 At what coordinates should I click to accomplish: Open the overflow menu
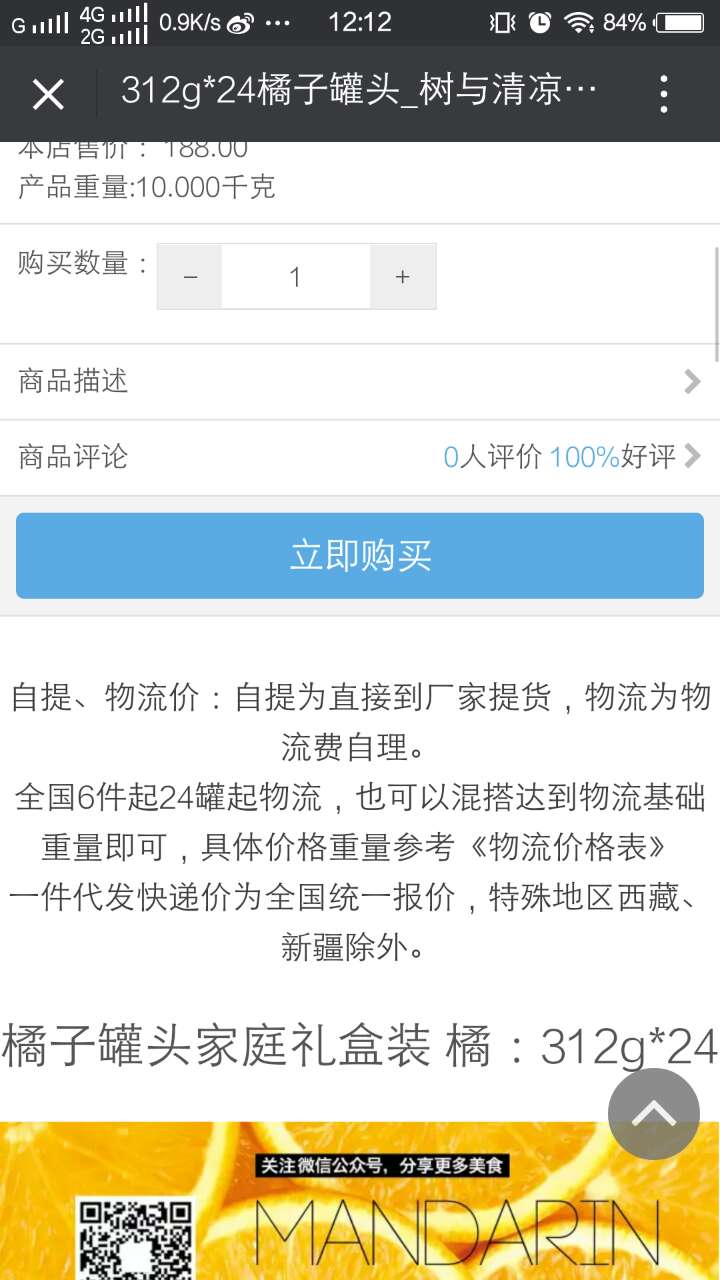pos(664,94)
